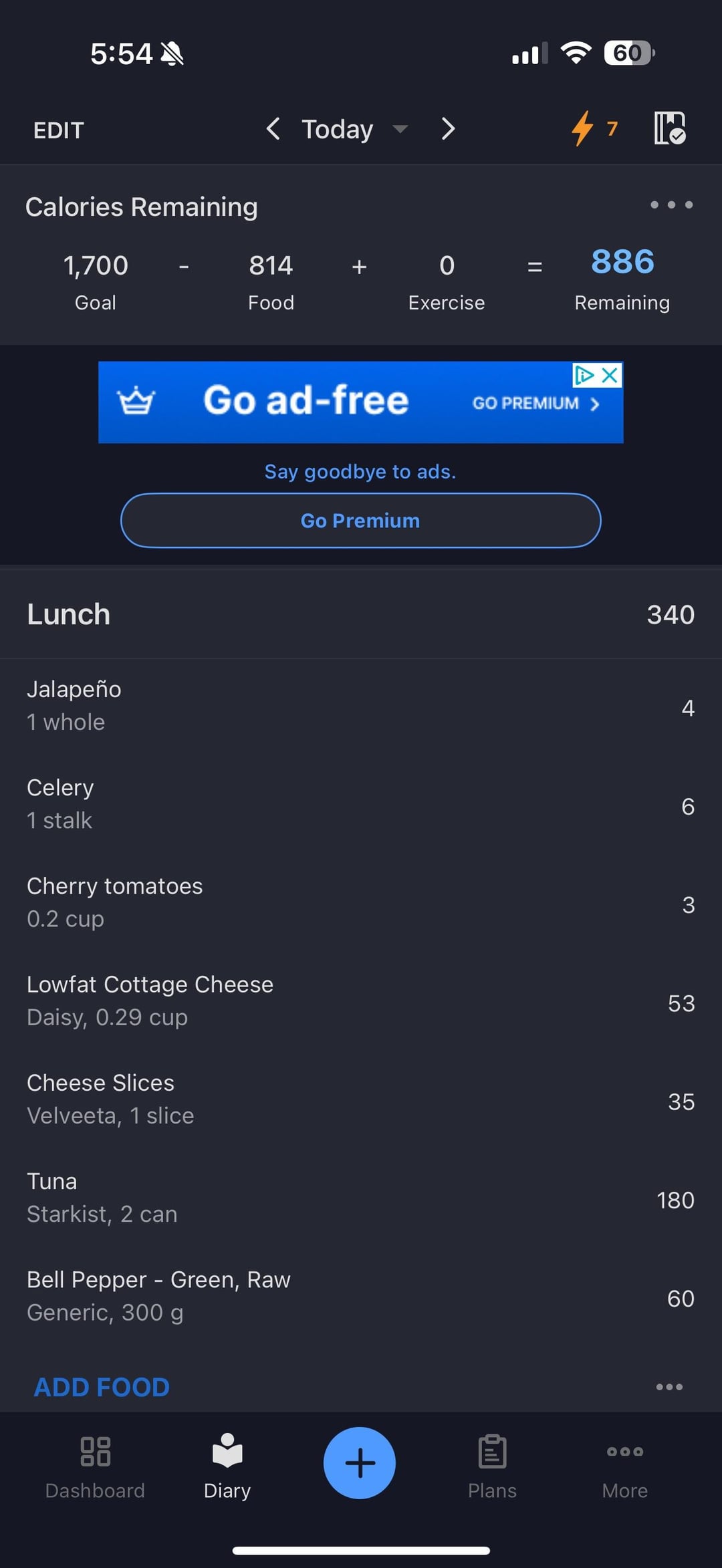Open the Lowfat Cottage Cheese entry
Screen dimensions: 722x1568
pos(361,1001)
